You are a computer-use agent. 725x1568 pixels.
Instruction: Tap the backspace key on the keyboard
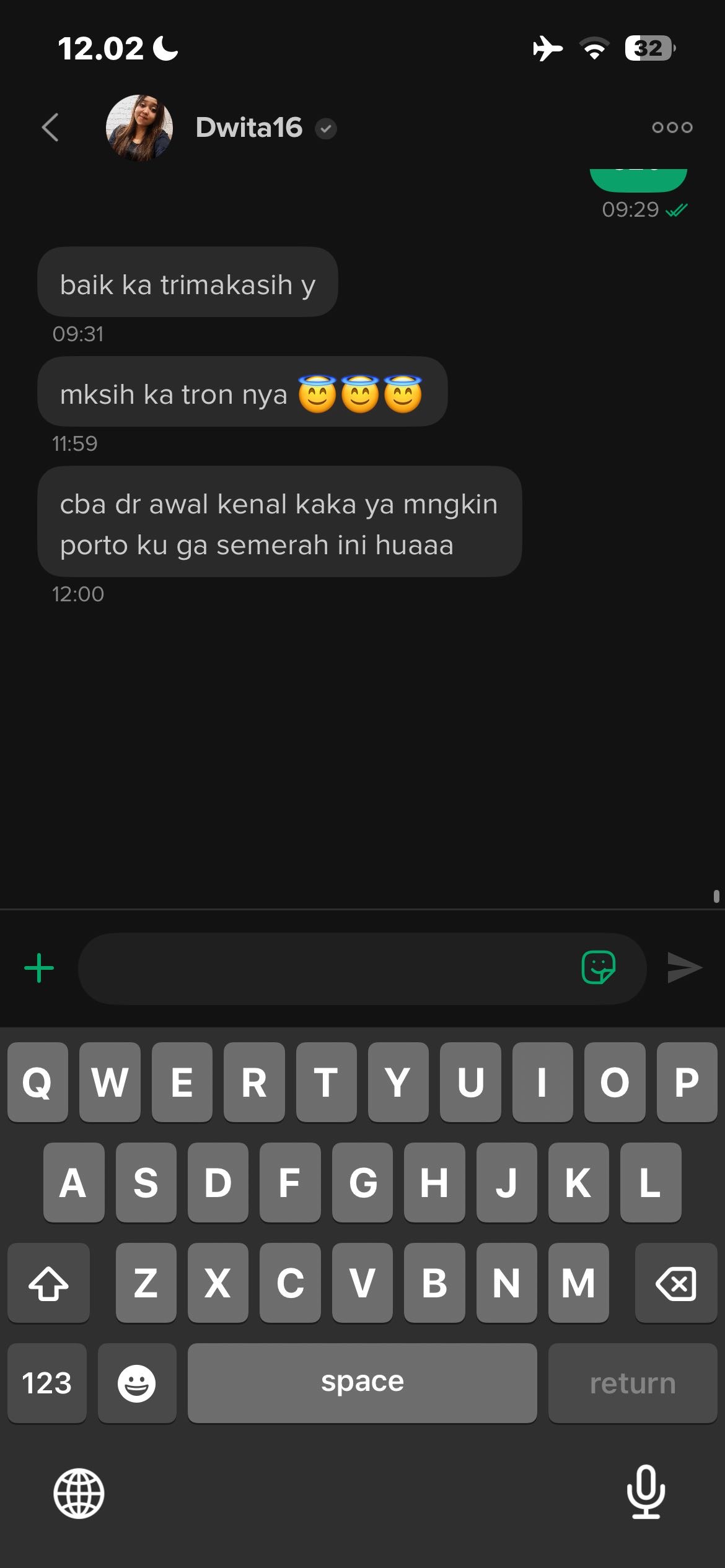(x=675, y=1283)
